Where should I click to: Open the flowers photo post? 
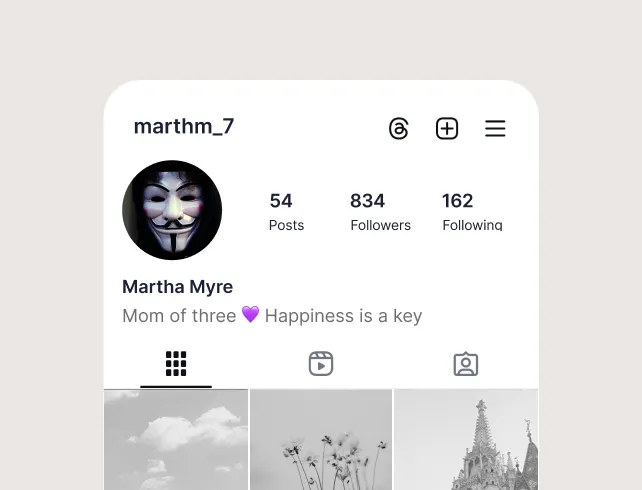coord(321,440)
